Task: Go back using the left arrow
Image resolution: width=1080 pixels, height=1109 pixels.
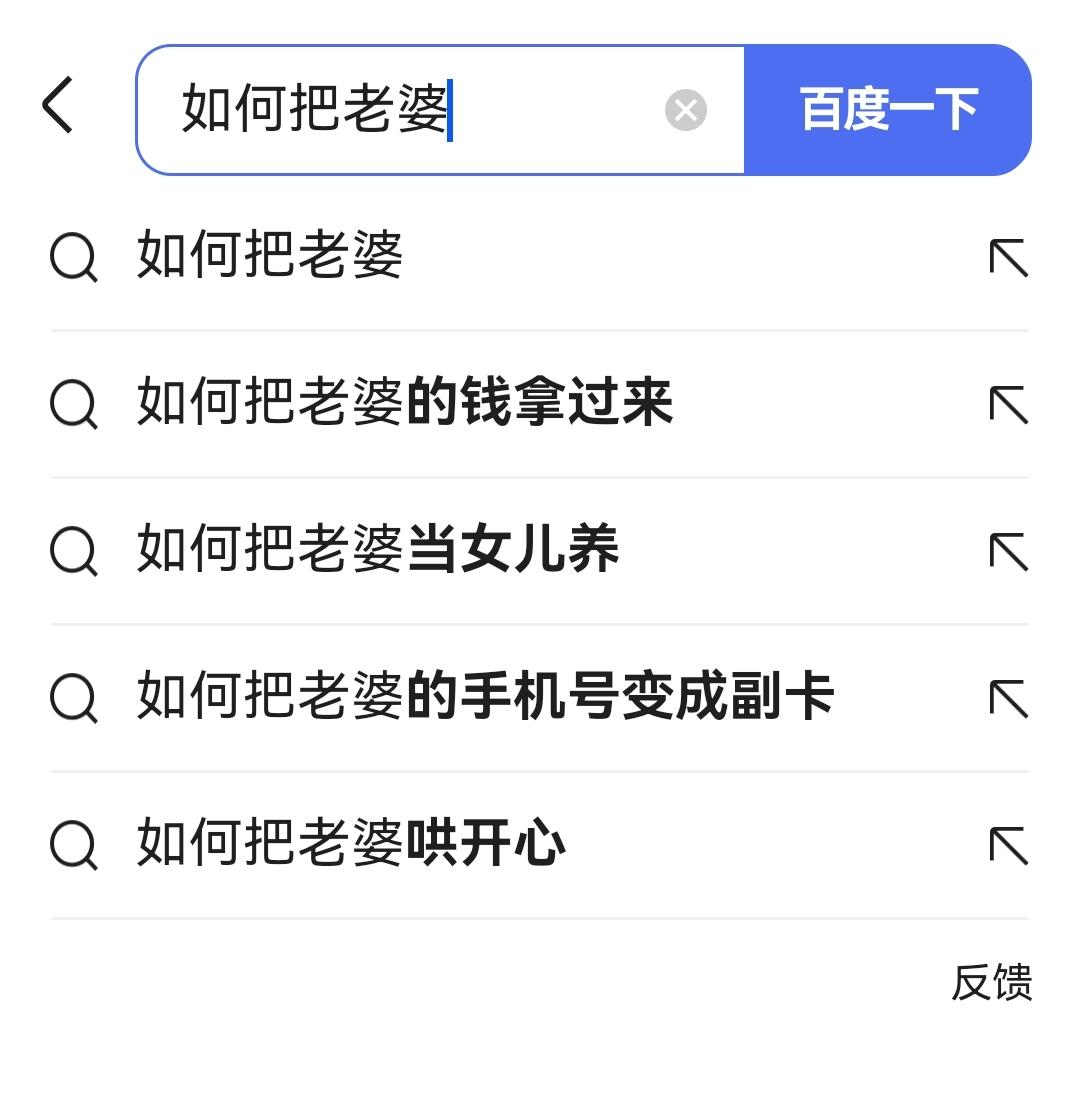Action: tap(58, 106)
